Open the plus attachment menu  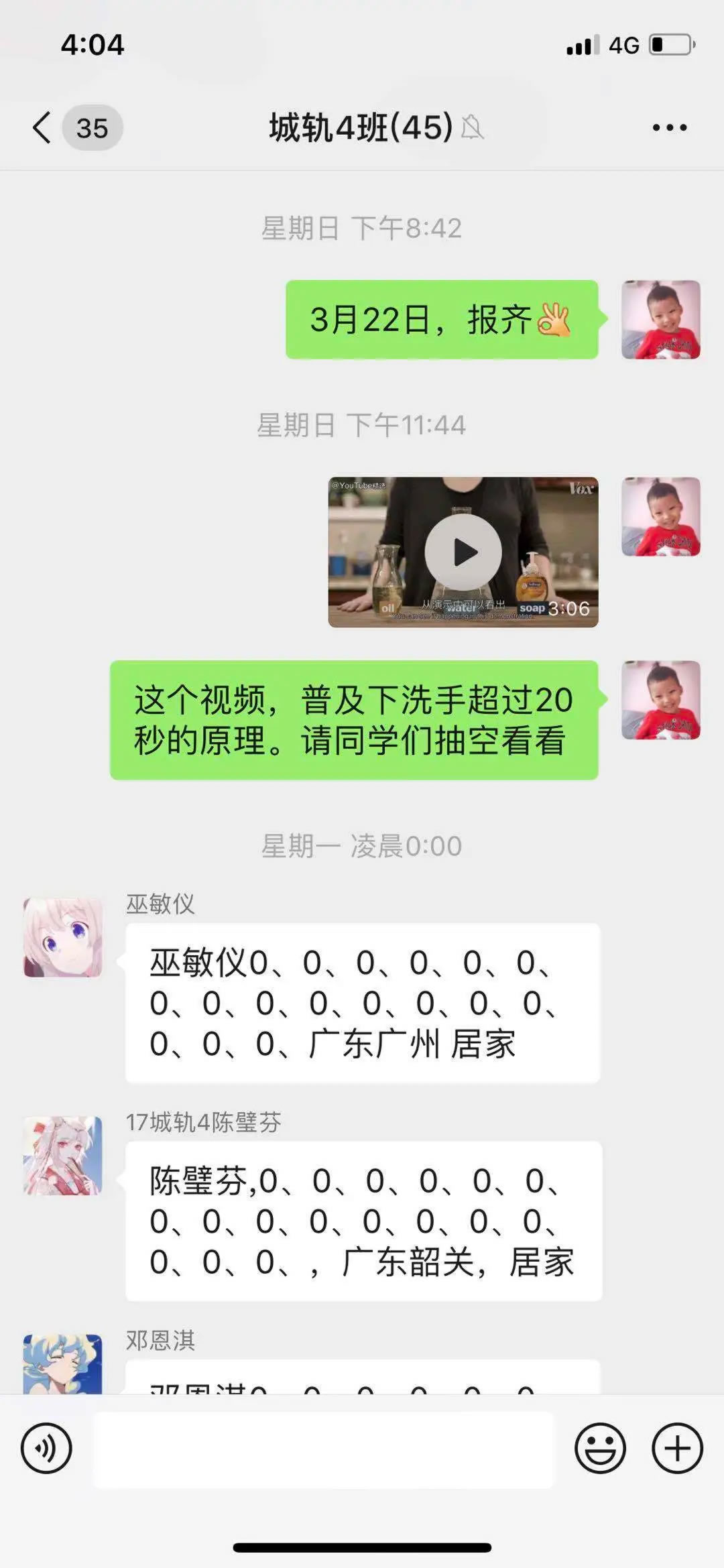677,1448
